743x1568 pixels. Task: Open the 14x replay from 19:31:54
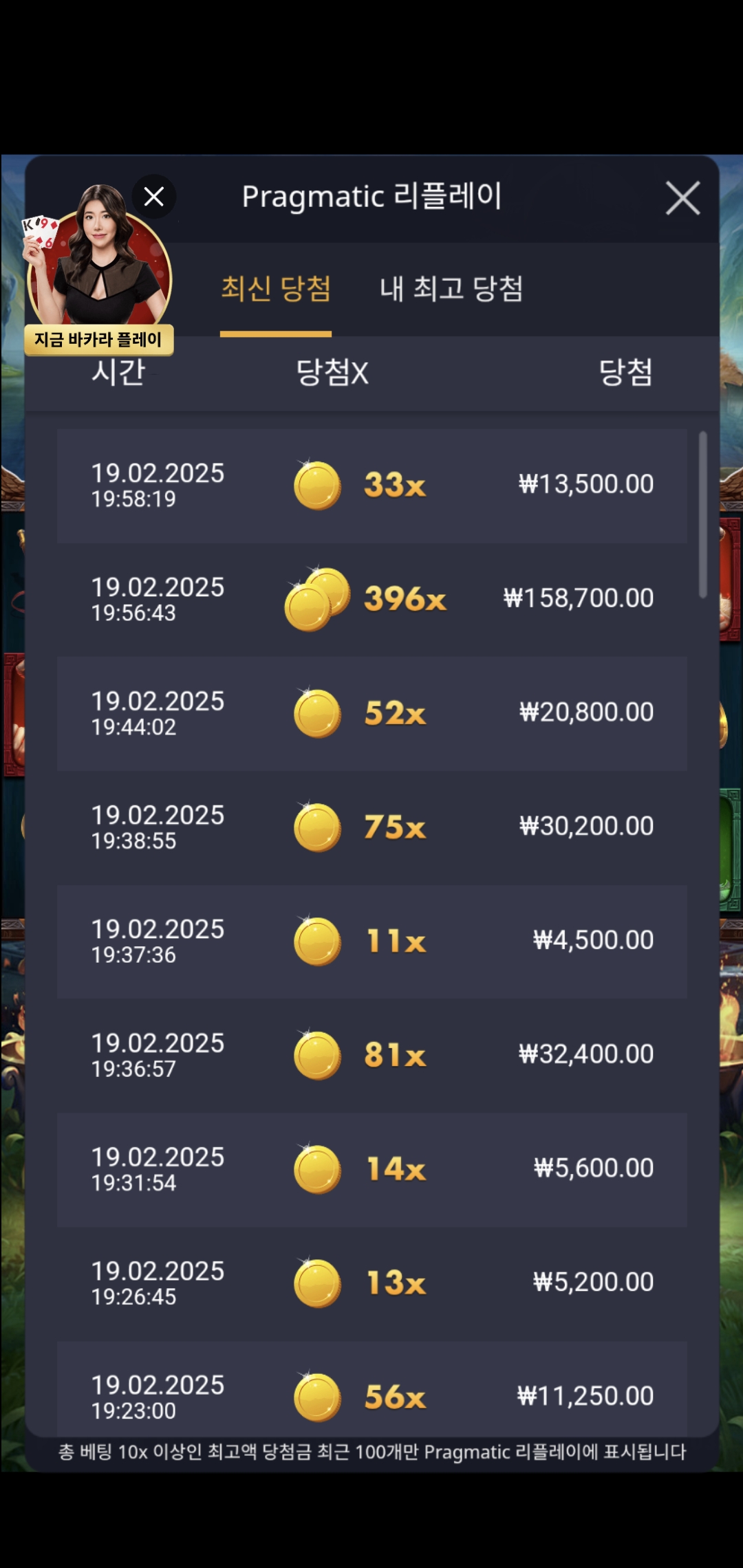[x=371, y=1170]
